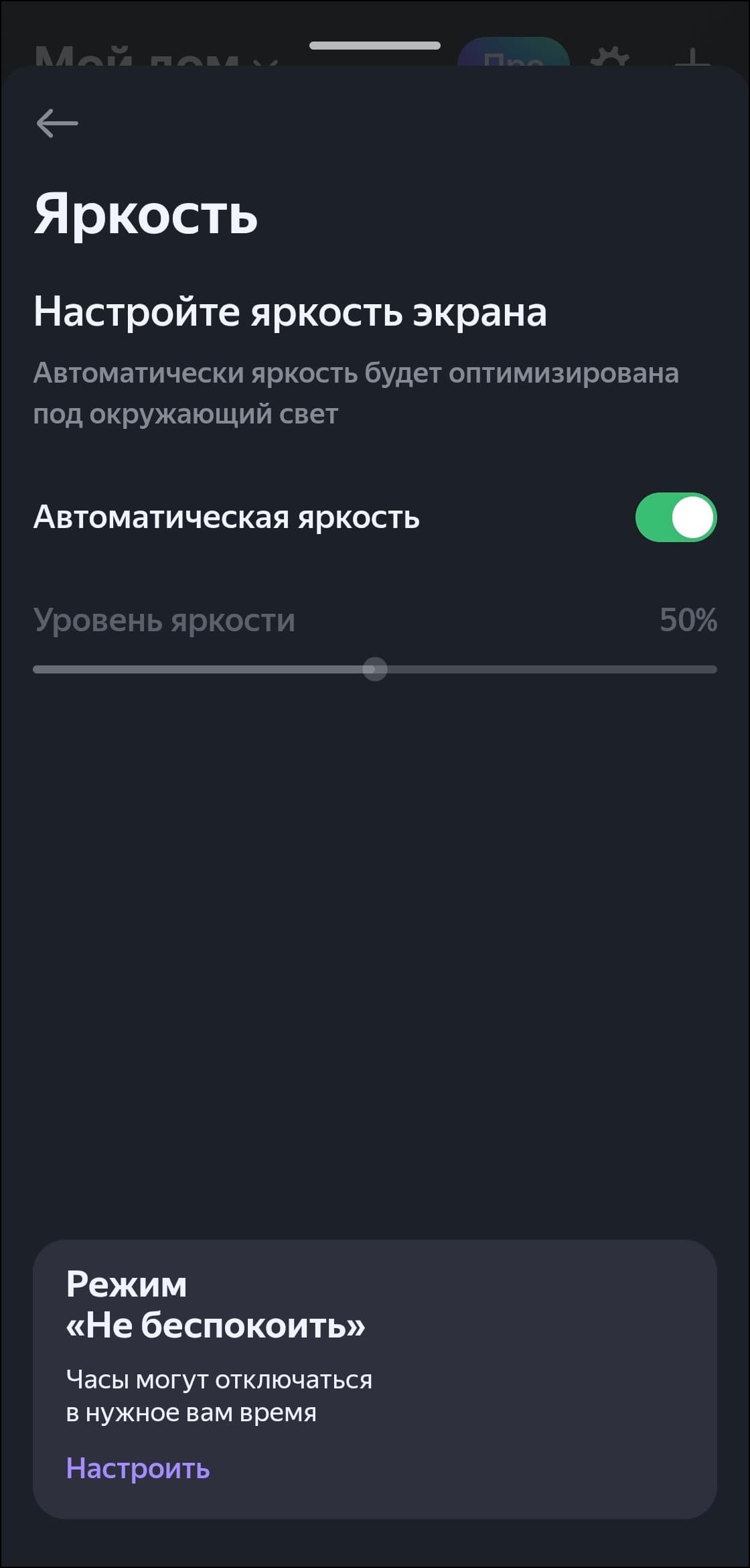Open the Настроить link

(x=138, y=1468)
